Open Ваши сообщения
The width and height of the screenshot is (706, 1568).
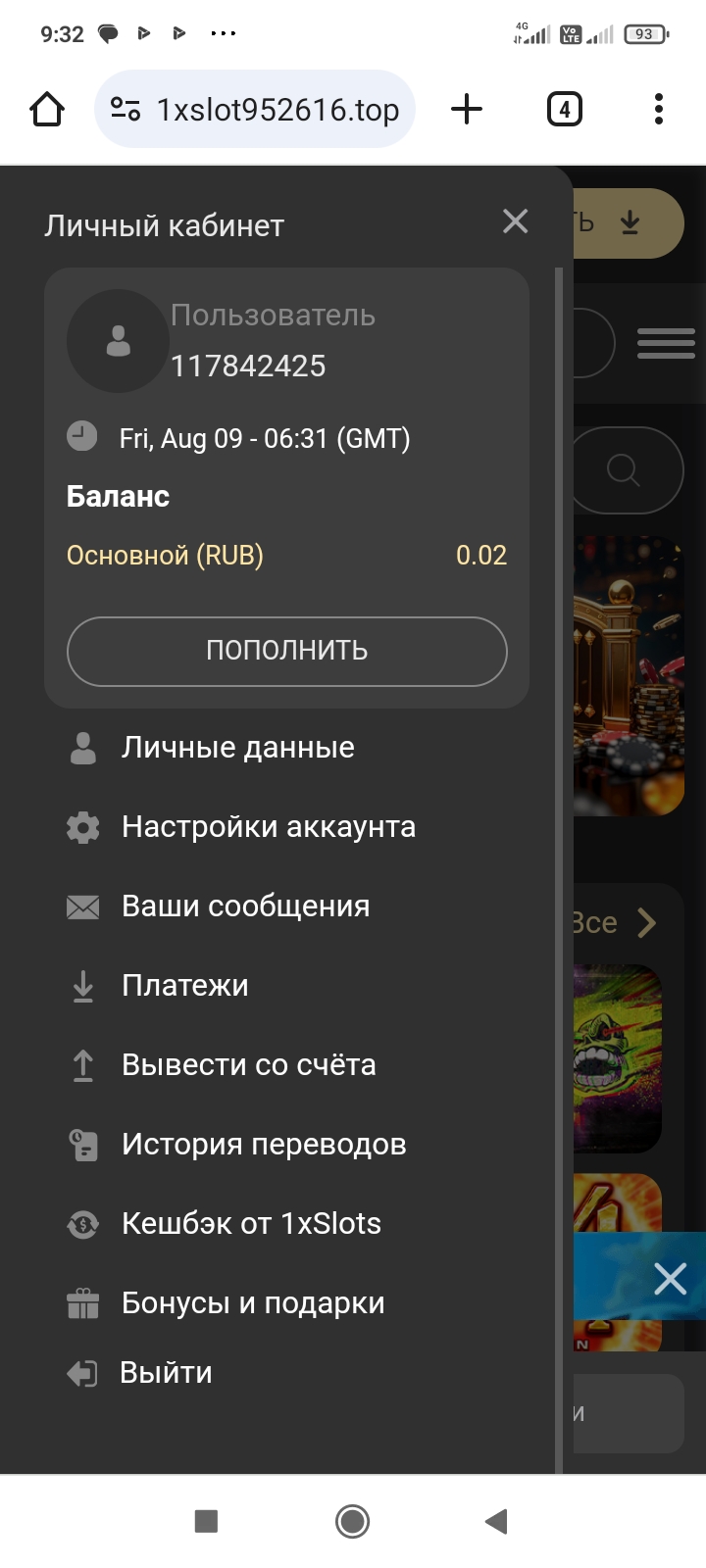245,906
